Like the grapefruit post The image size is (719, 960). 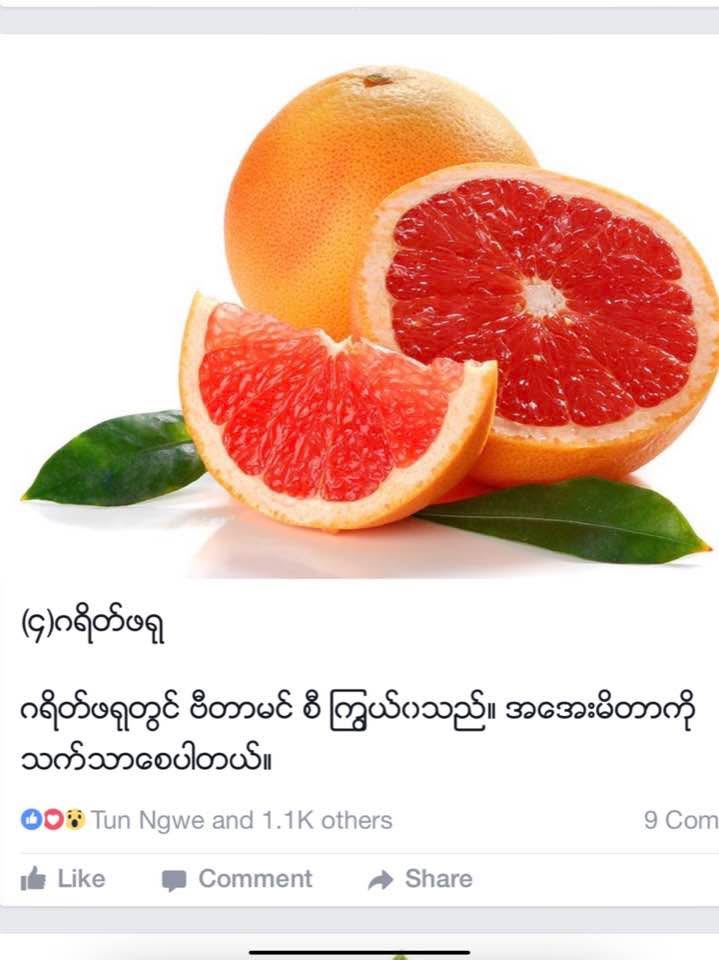[63, 879]
